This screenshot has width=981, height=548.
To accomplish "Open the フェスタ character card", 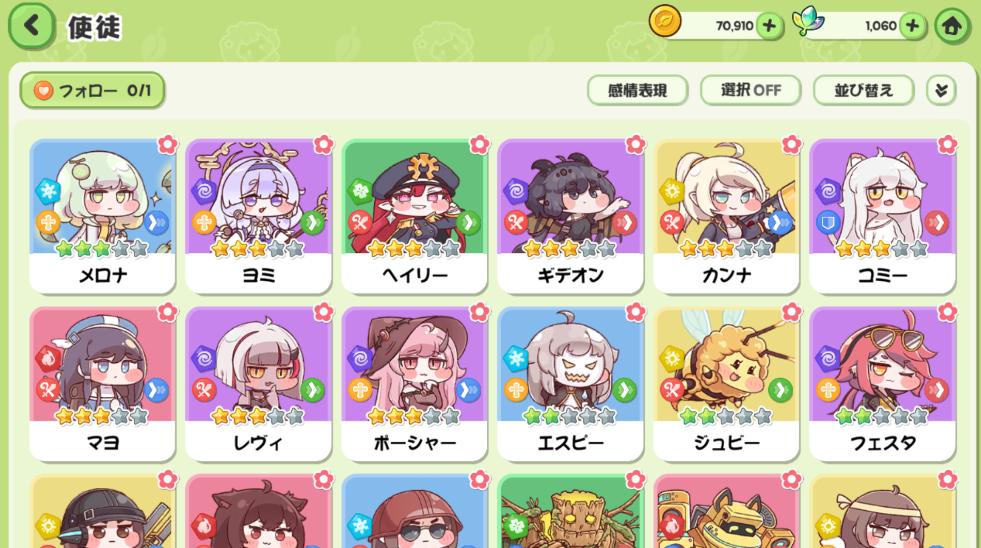I will [x=882, y=383].
